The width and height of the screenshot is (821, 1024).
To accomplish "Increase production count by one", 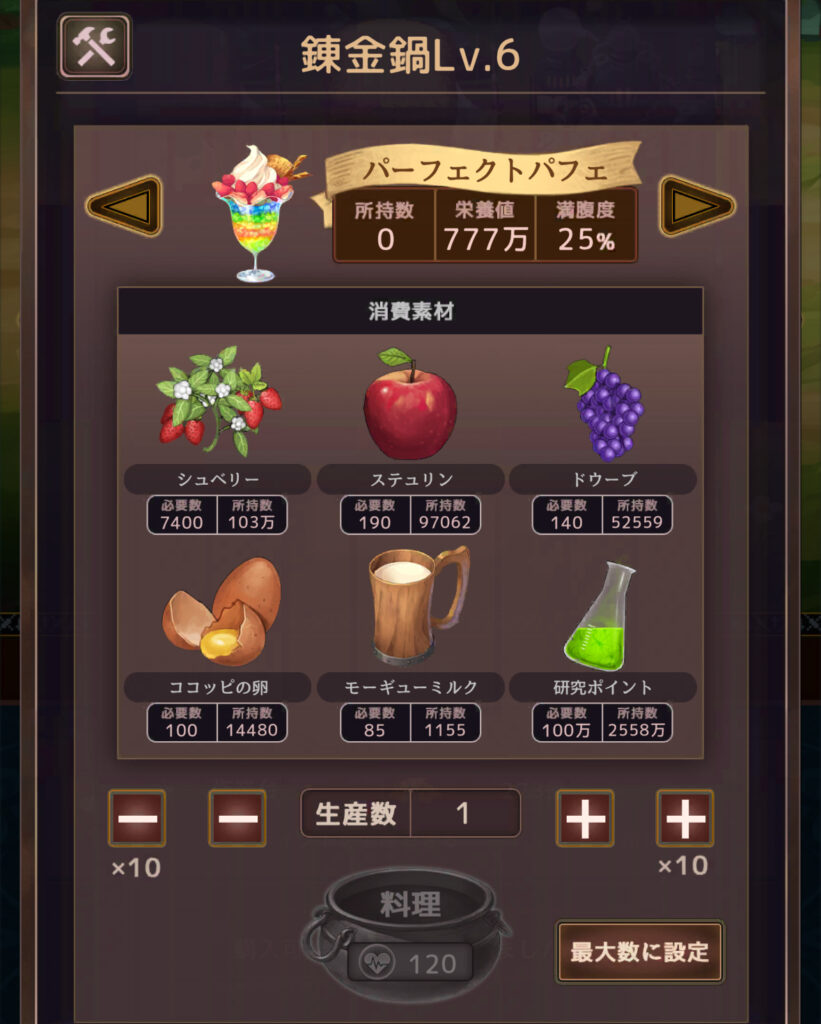I will 585,818.
